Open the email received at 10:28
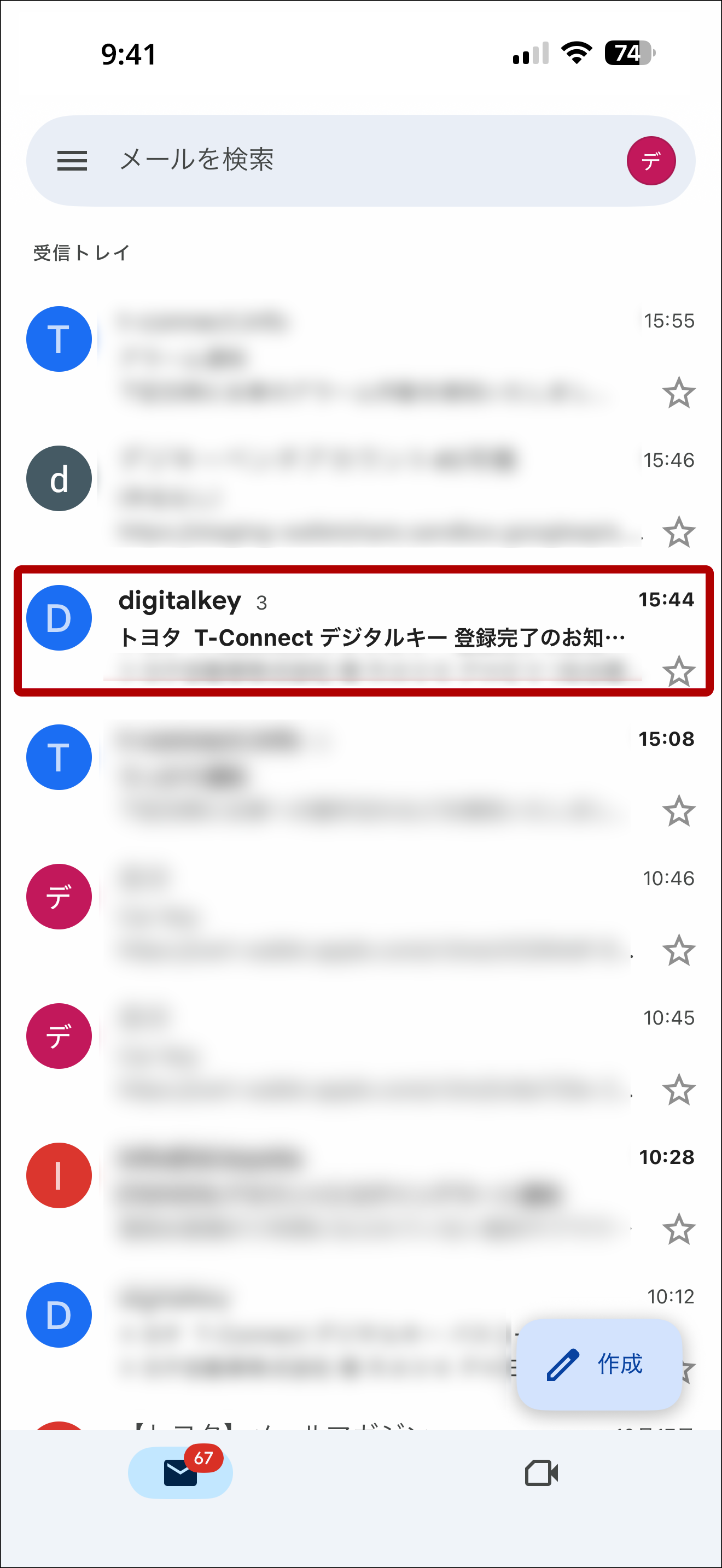Image resolution: width=722 pixels, height=1568 pixels. pos(365,1192)
